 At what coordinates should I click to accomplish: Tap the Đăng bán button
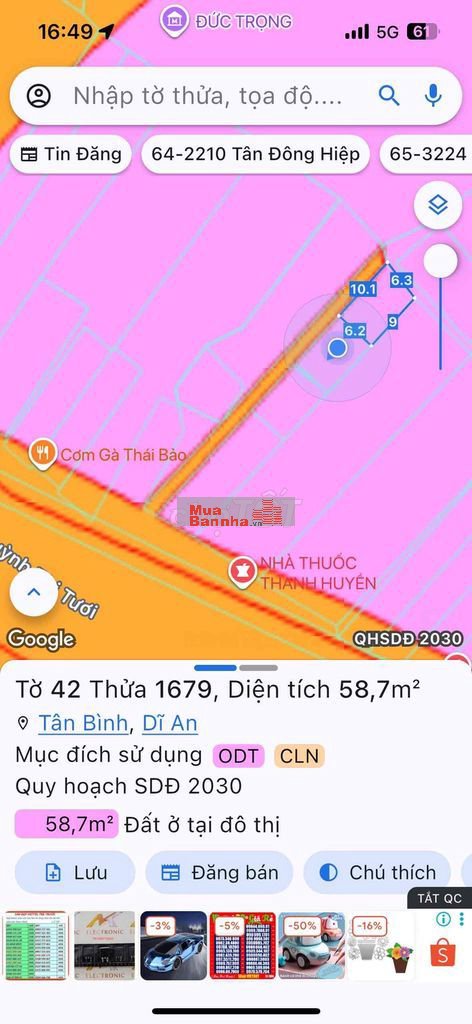tap(219, 872)
